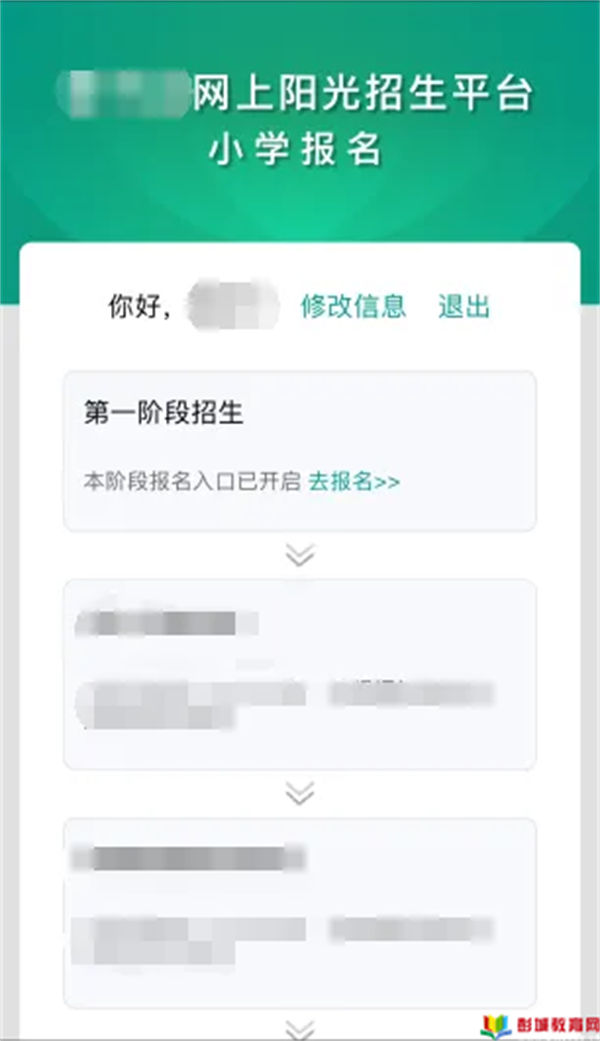600x1041 pixels.
Task: Open 去报名>> for 第一阶段招生
Action: point(354,481)
